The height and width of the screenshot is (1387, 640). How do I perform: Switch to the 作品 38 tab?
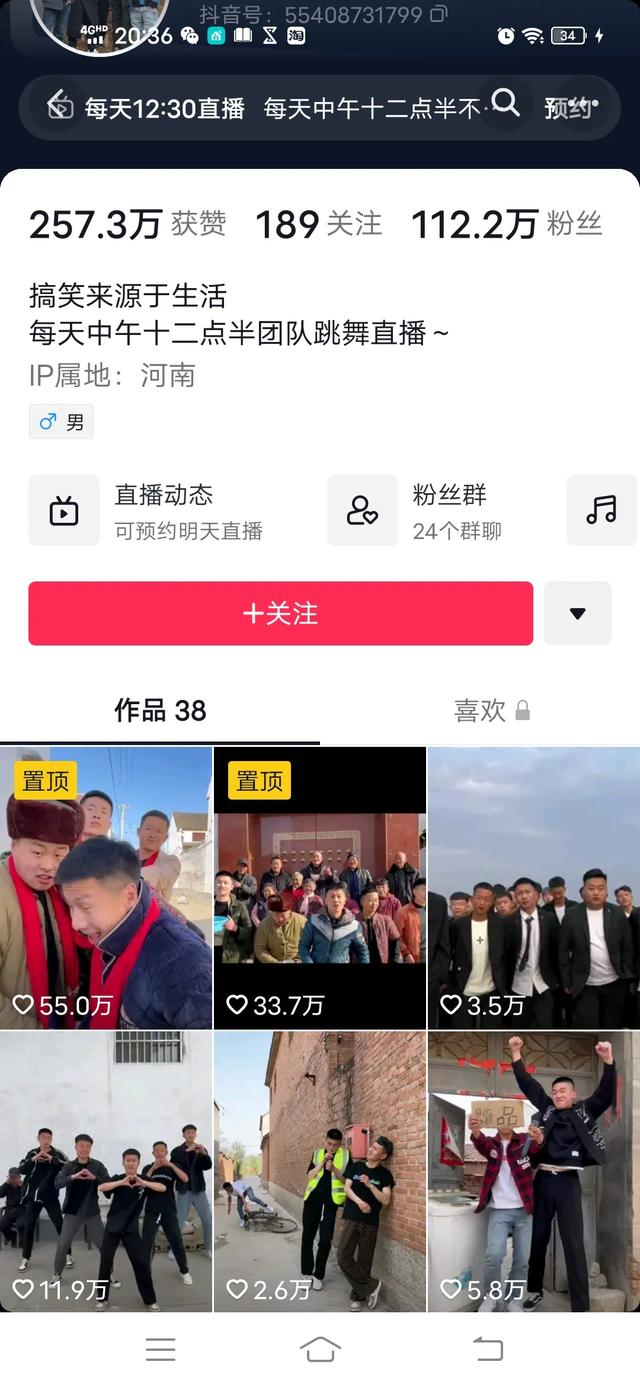[x=160, y=711]
